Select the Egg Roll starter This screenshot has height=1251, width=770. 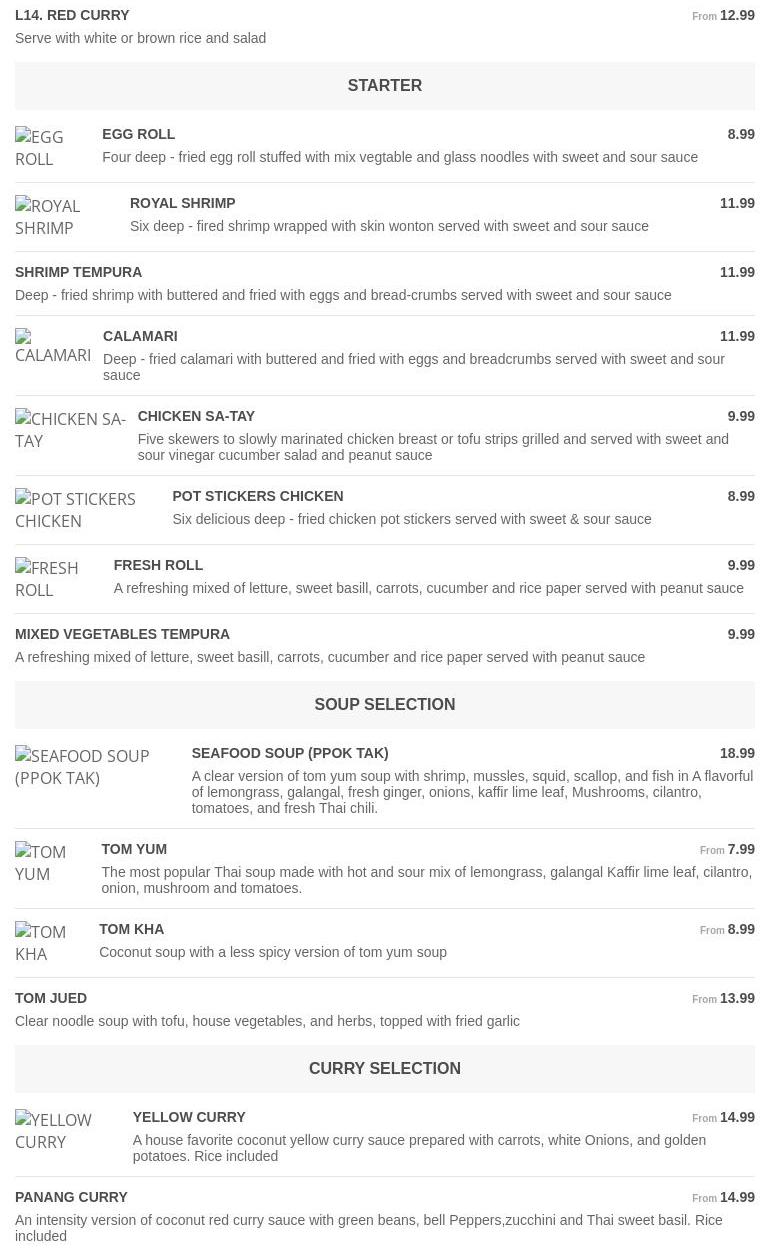pyautogui.click(x=385, y=147)
